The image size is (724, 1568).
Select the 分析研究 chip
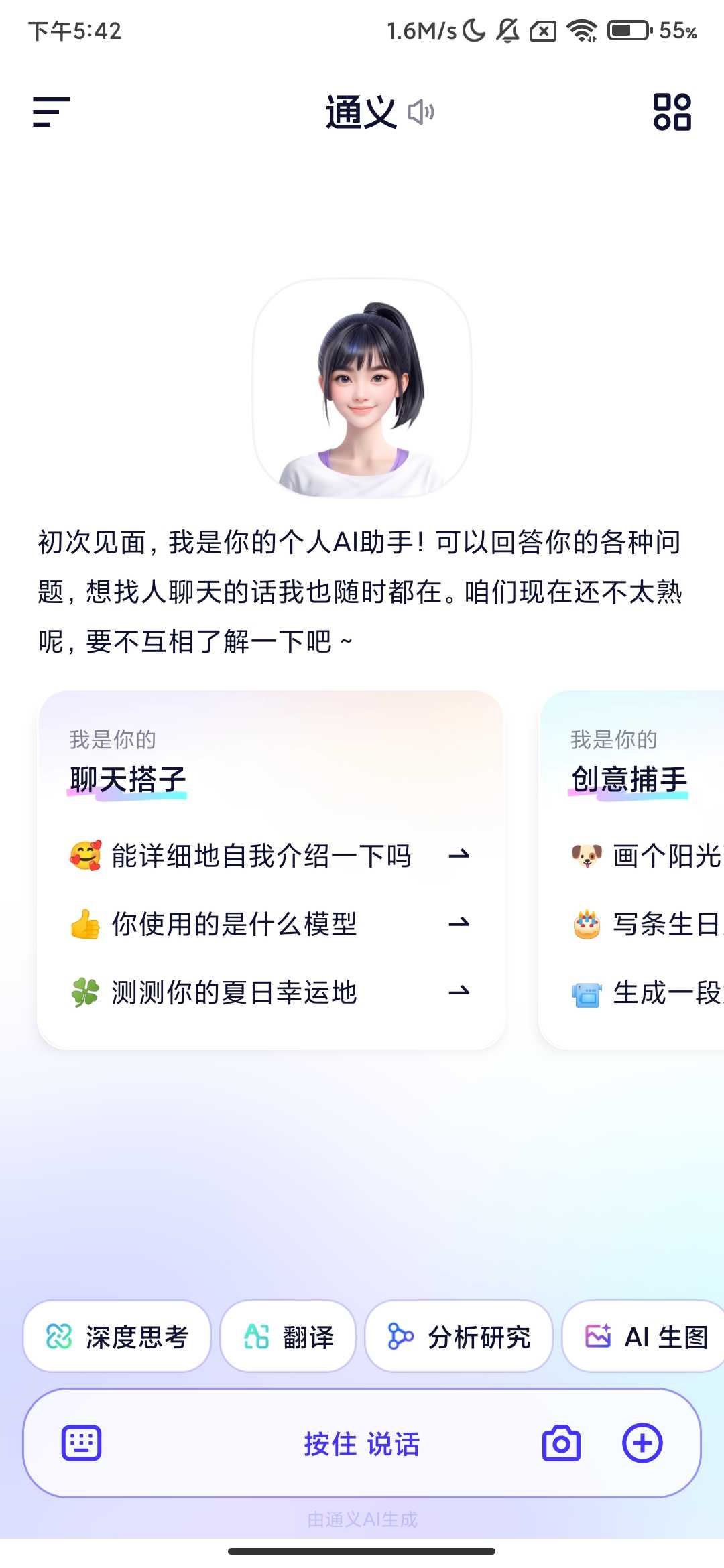pyautogui.click(x=459, y=1337)
